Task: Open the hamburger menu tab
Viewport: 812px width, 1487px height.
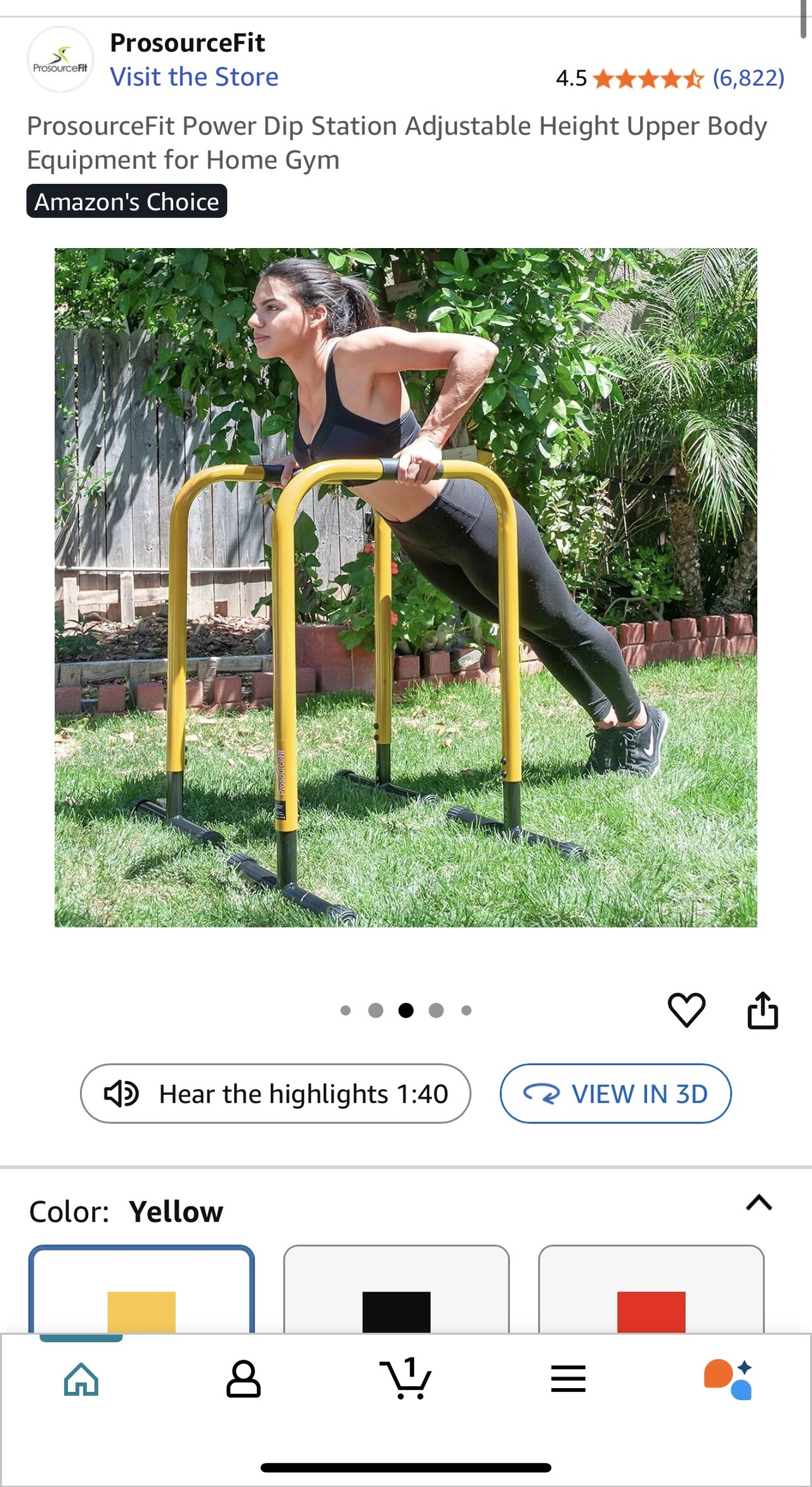Action: point(568,1379)
